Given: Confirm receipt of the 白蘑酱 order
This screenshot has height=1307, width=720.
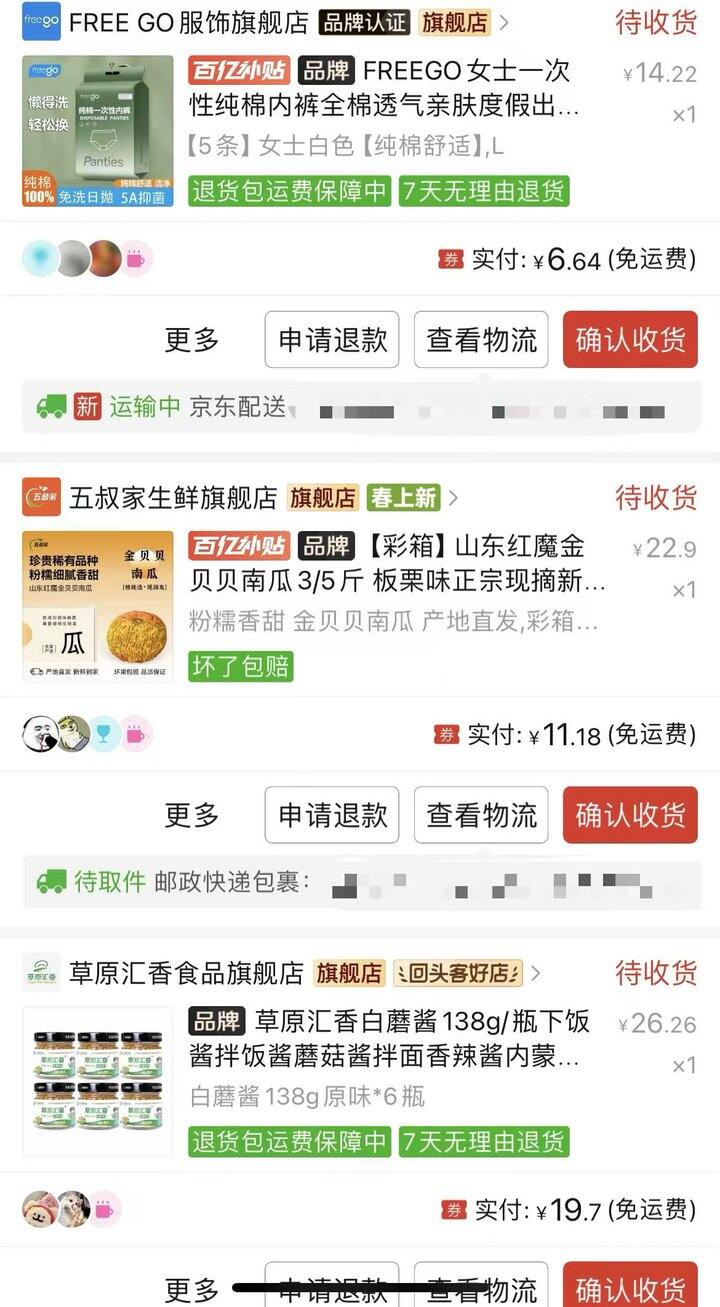Looking at the screenshot, I should [630, 1288].
